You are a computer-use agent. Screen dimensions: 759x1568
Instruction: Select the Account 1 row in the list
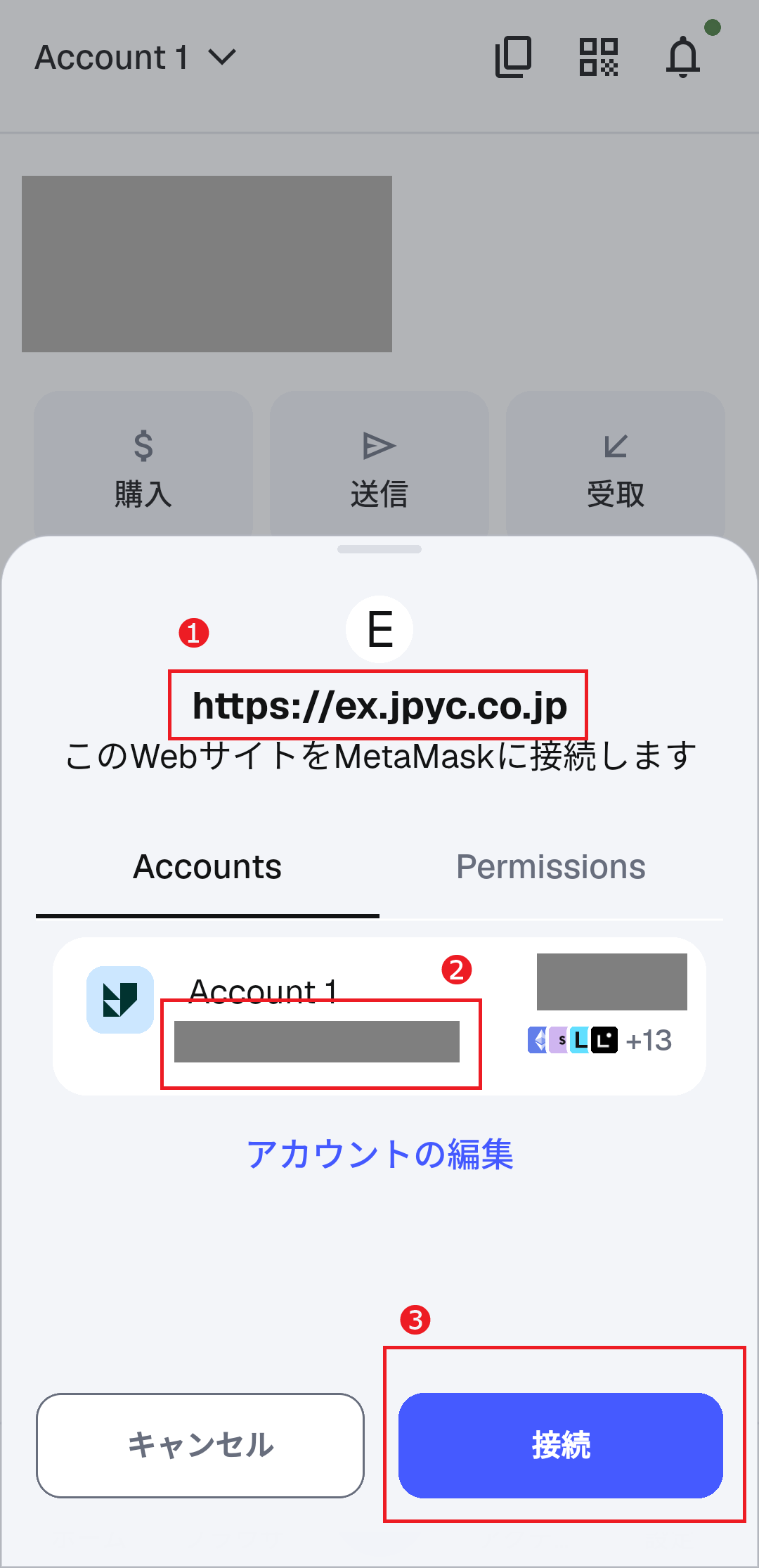pyautogui.click(x=379, y=1015)
